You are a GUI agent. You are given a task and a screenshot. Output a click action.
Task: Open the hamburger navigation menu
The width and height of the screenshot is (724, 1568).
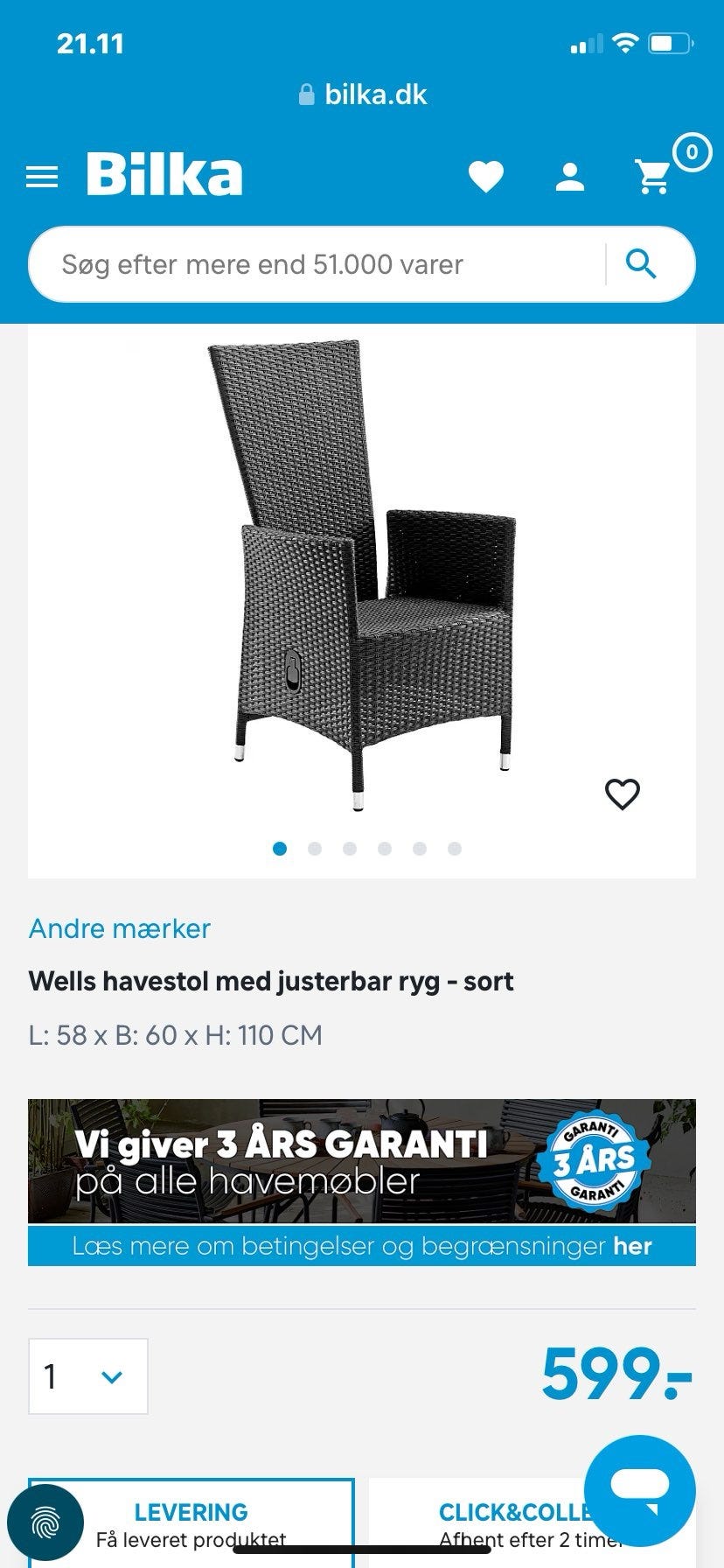pyautogui.click(x=41, y=177)
